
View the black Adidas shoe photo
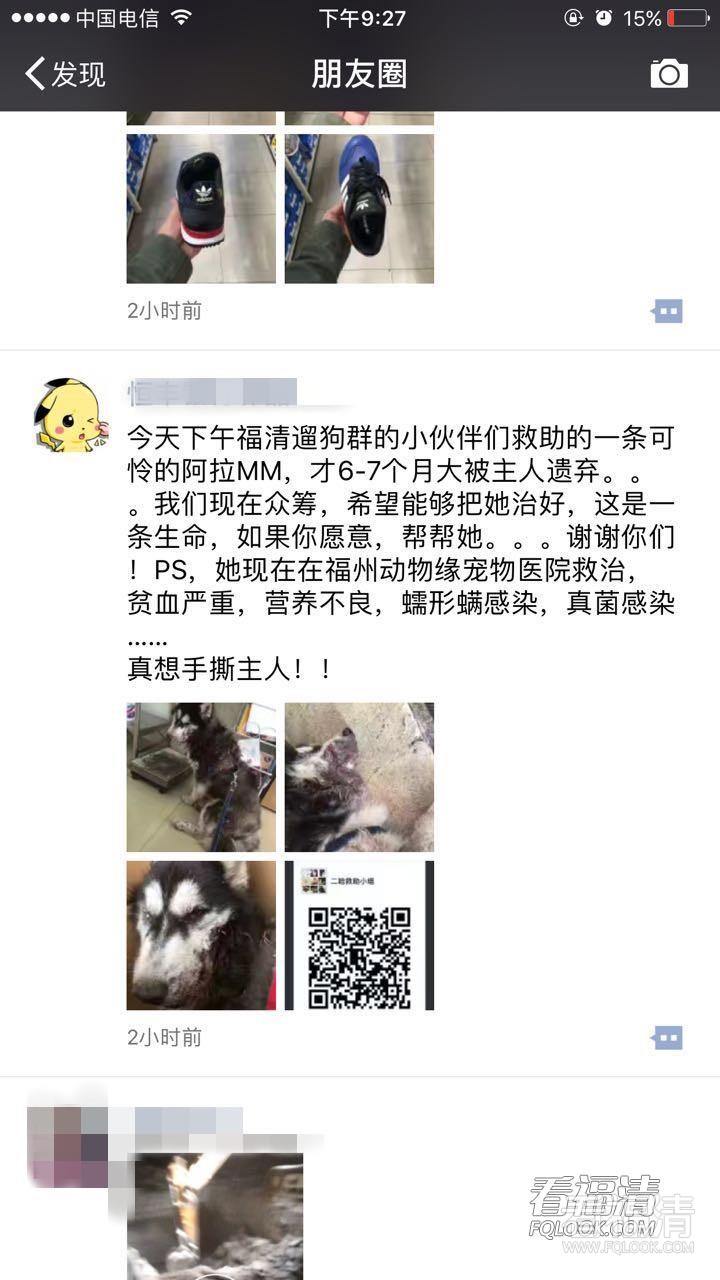point(201,208)
